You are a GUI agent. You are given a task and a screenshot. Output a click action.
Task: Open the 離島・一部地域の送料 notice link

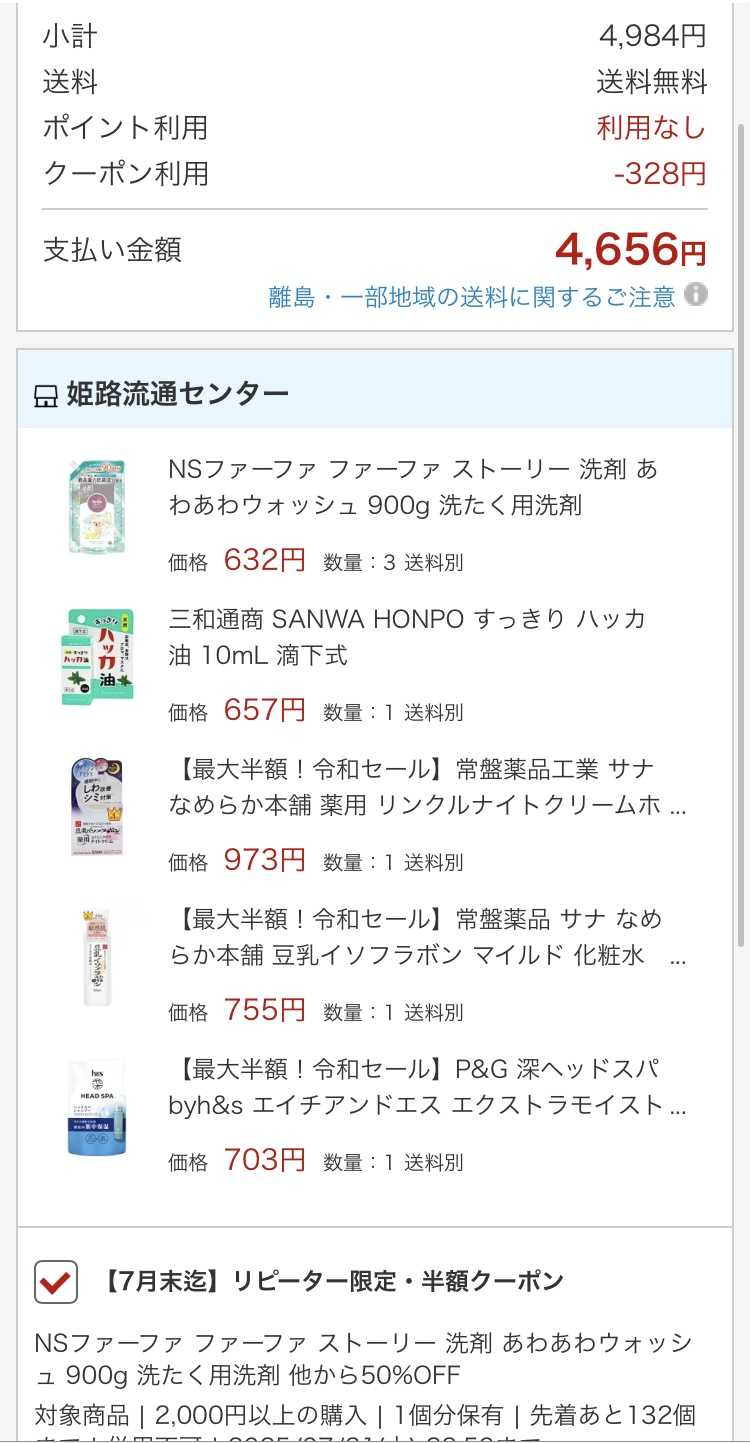click(471, 297)
